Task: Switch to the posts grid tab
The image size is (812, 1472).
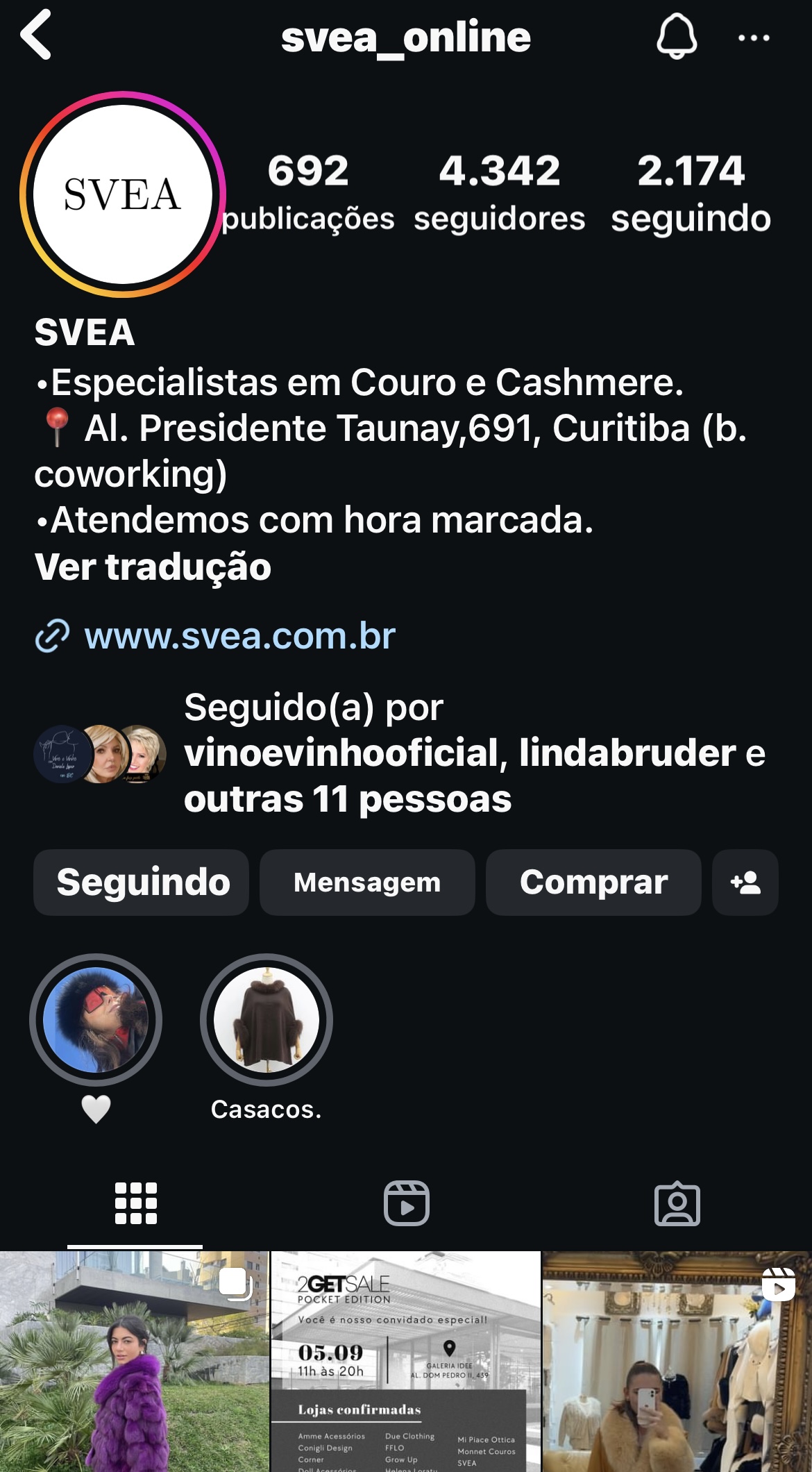Action: [135, 1203]
